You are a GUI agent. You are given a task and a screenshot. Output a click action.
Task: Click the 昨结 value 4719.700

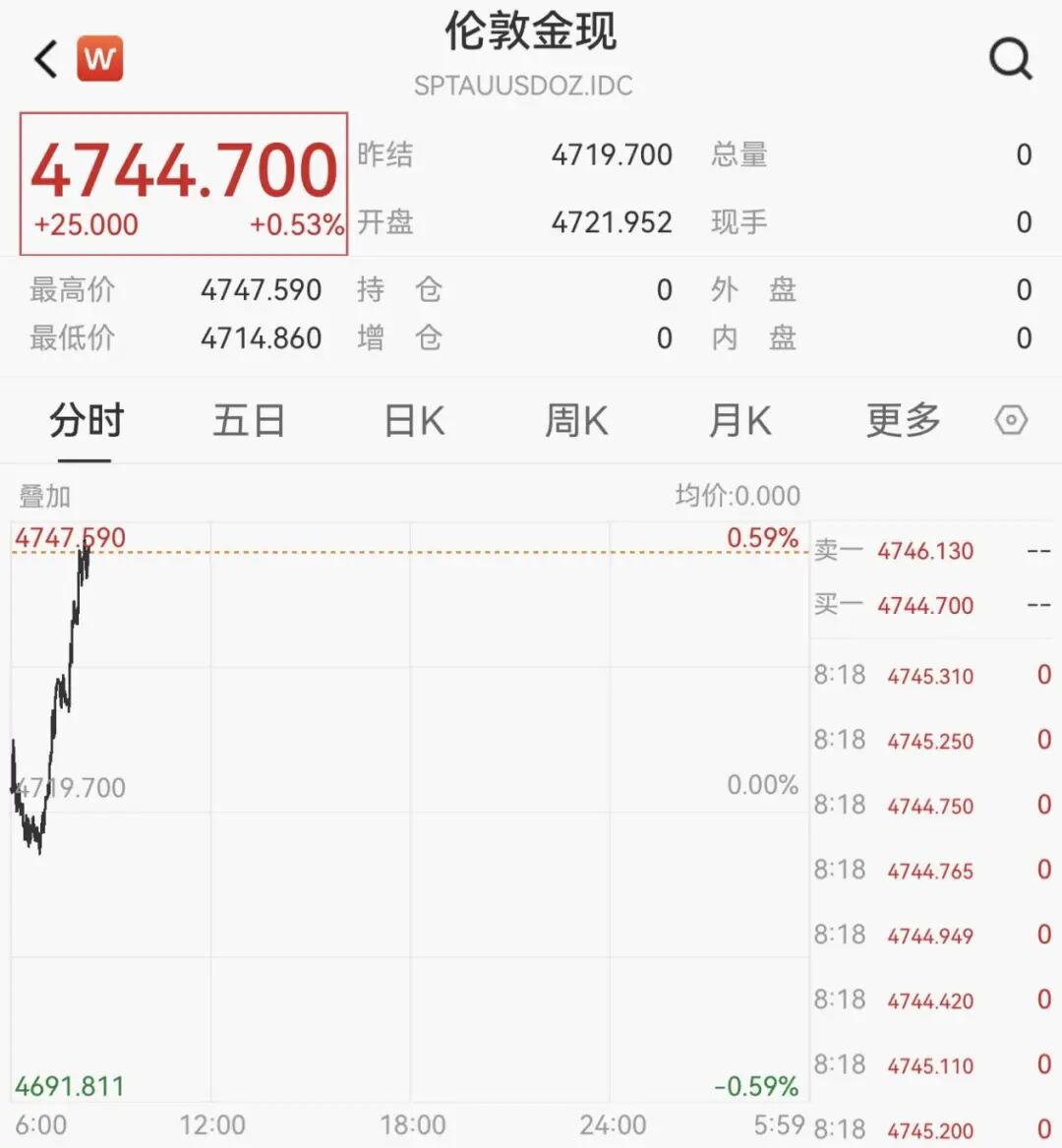(612, 154)
